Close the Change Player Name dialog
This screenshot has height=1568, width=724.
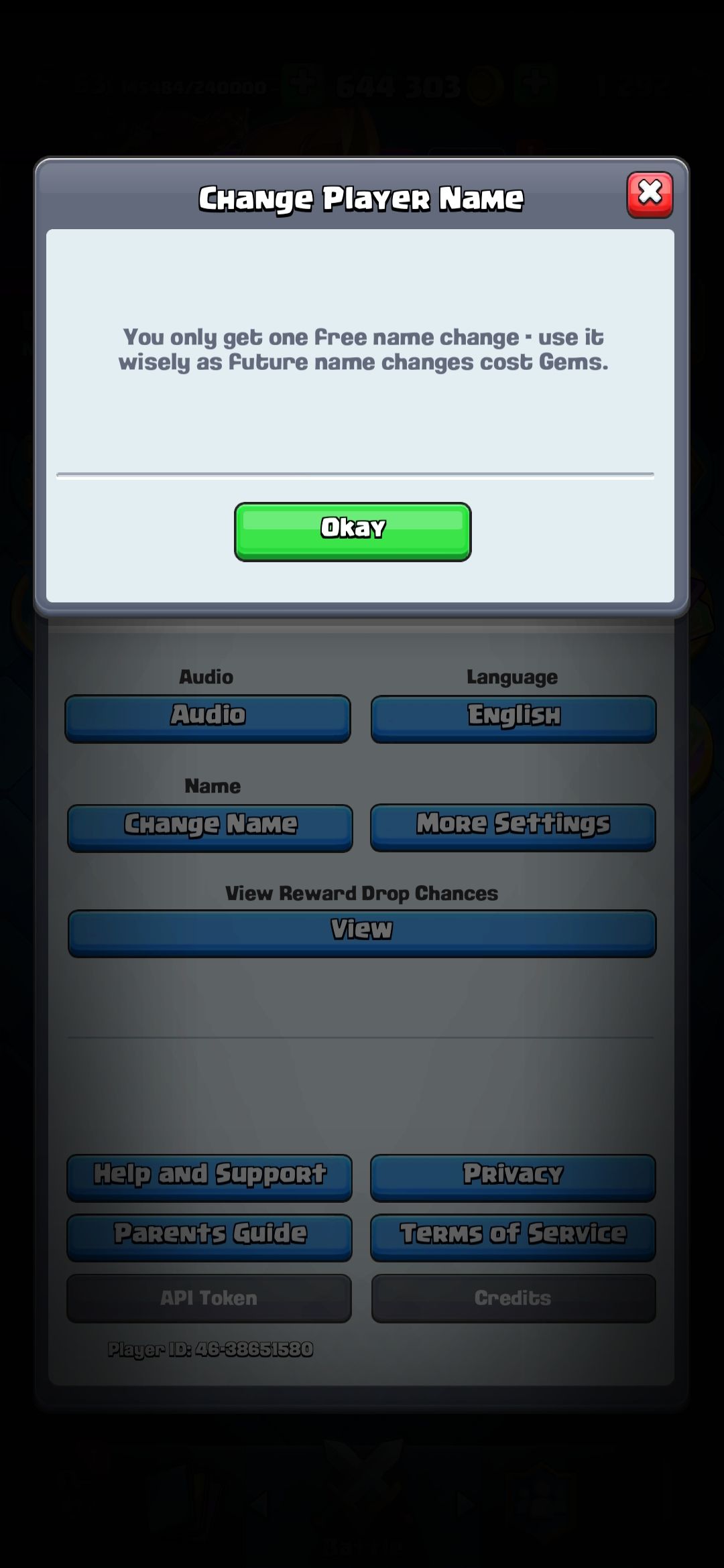pos(649,195)
